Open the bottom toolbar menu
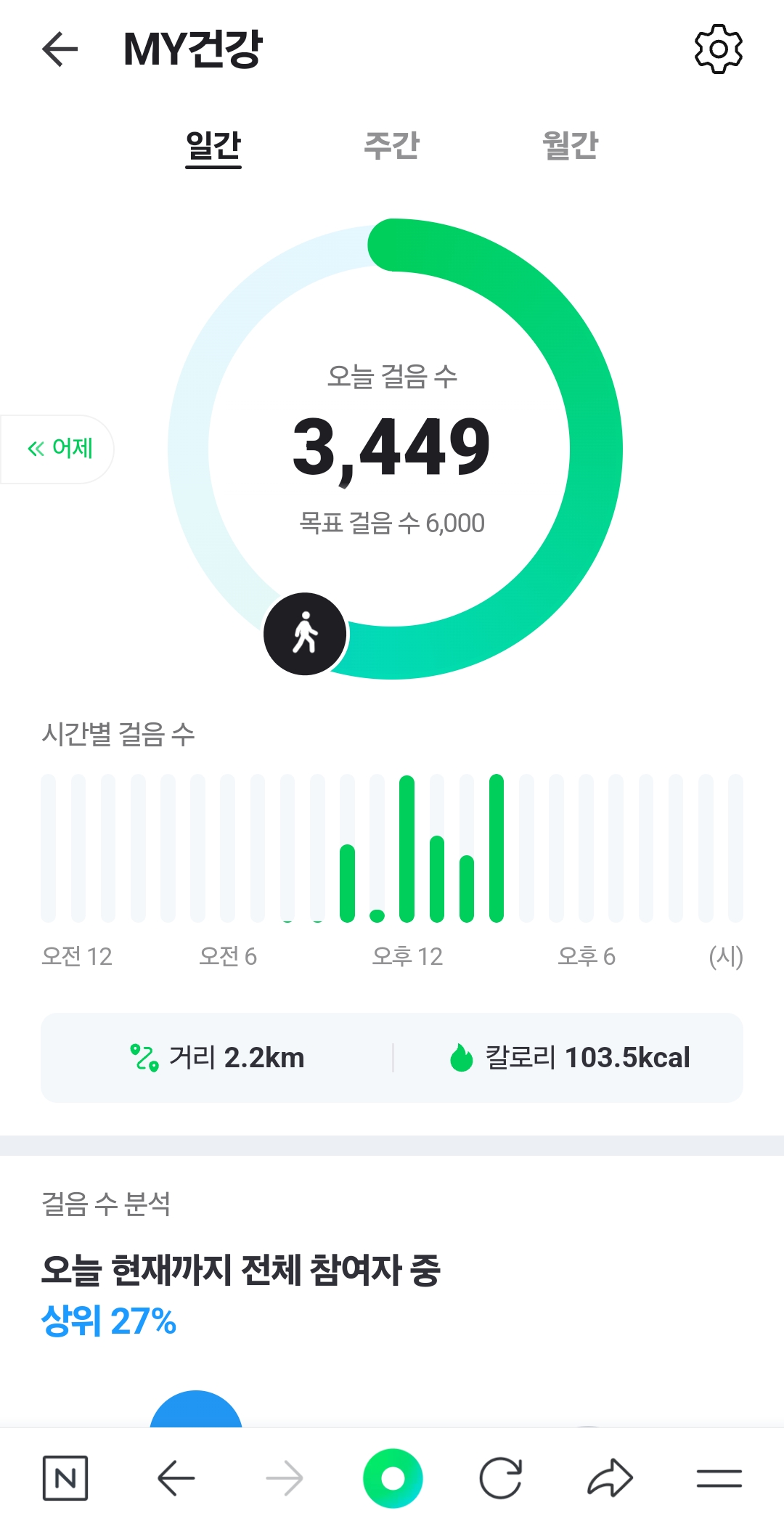Image resolution: width=784 pixels, height=1529 pixels. (719, 1477)
